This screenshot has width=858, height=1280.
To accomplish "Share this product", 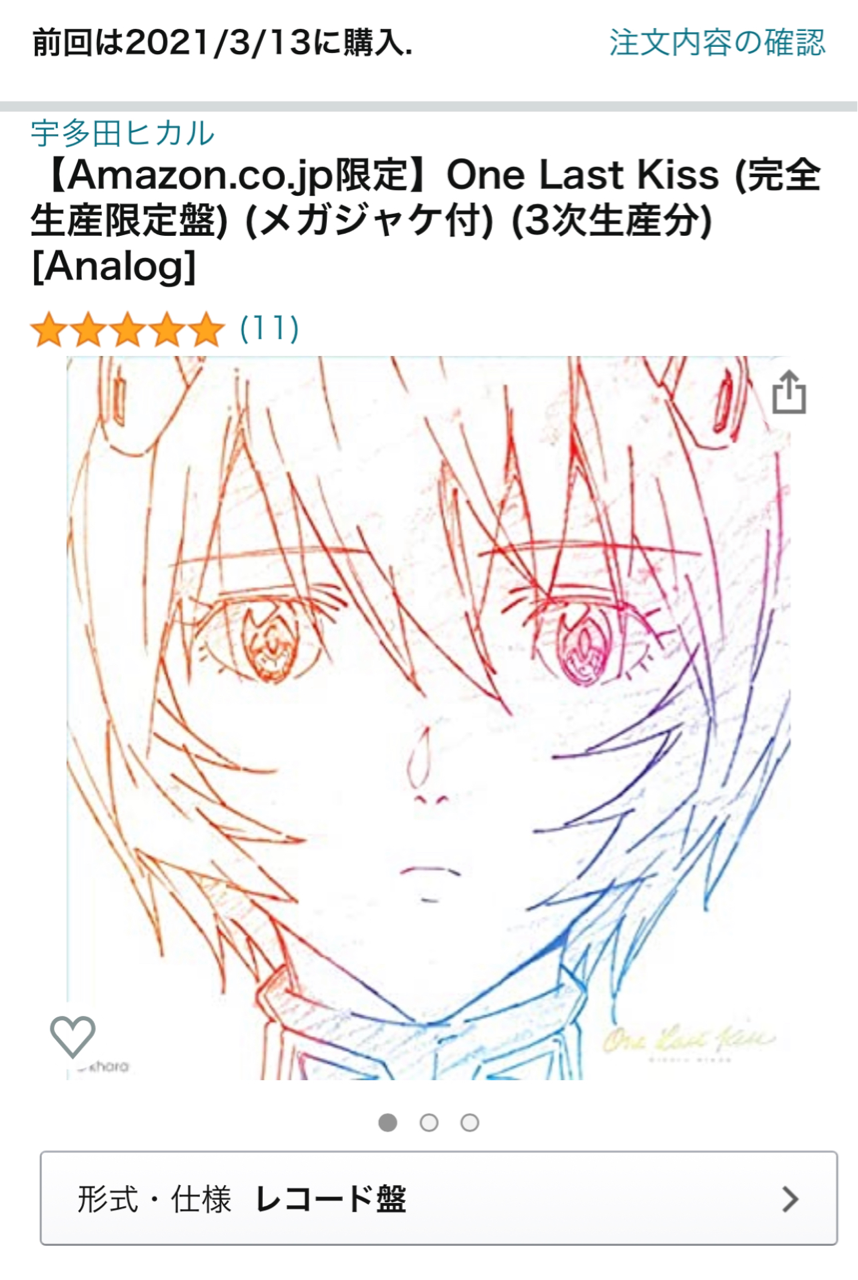I will [x=789, y=392].
